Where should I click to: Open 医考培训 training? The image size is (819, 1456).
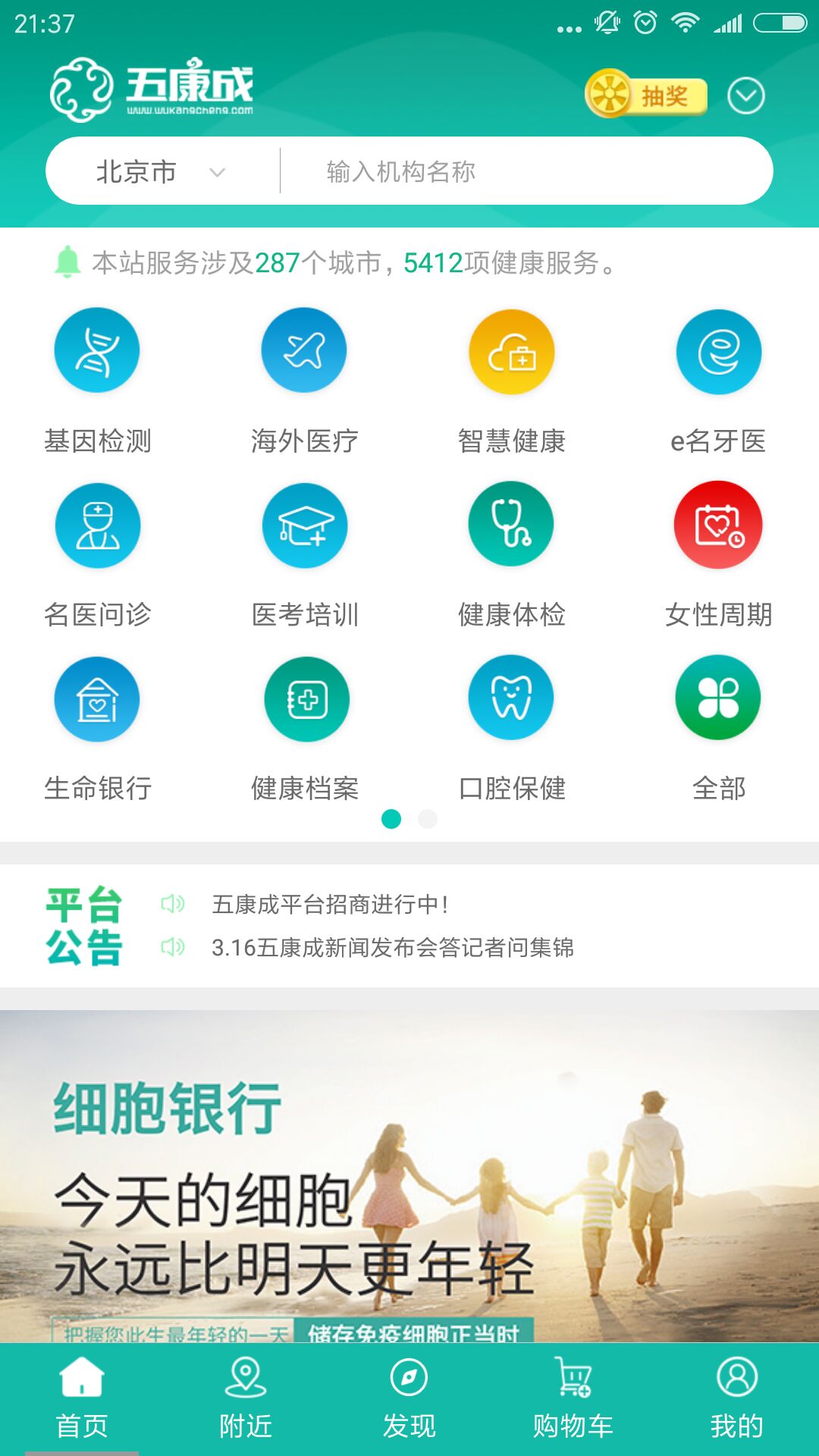tap(304, 554)
